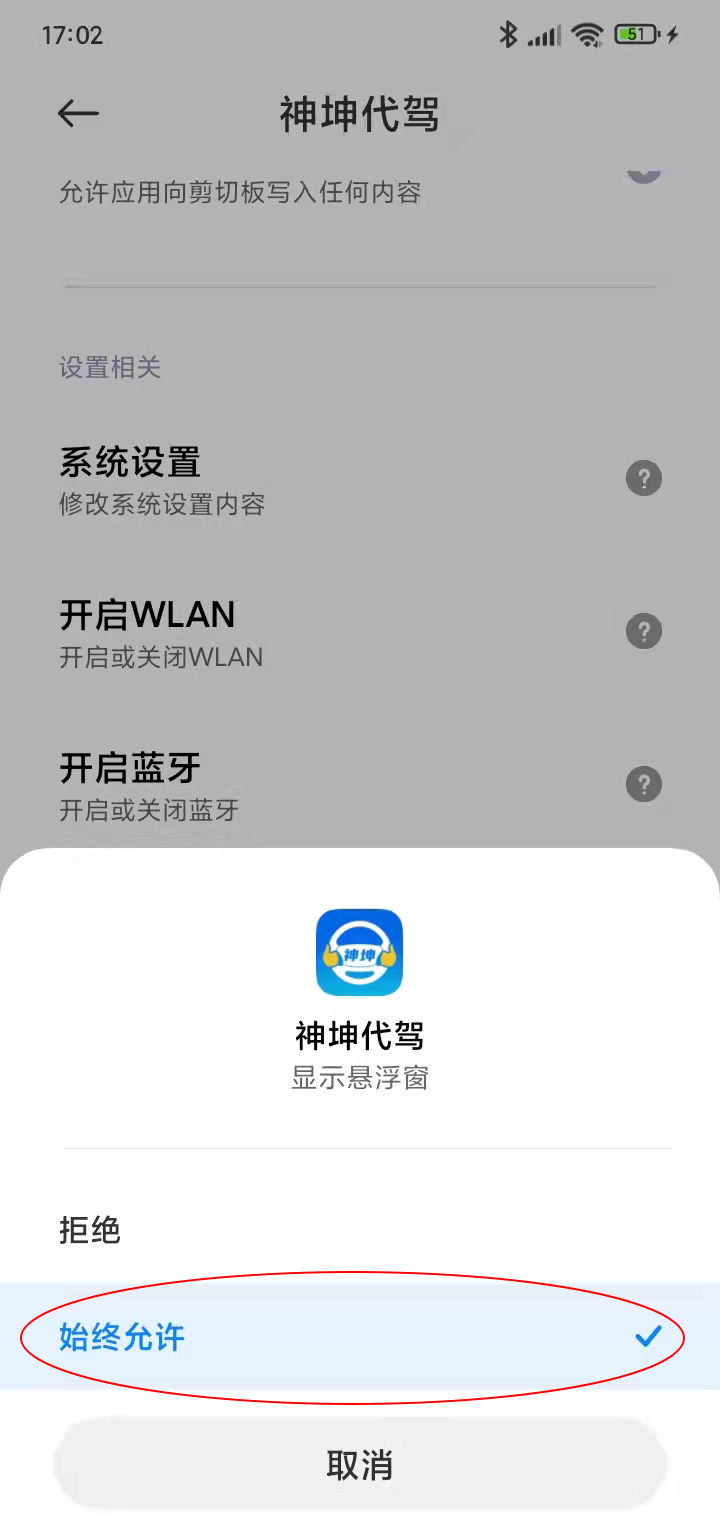The image size is (720, 1540).
Task: Choose 始终允许 option
Action: (122, 1337)
